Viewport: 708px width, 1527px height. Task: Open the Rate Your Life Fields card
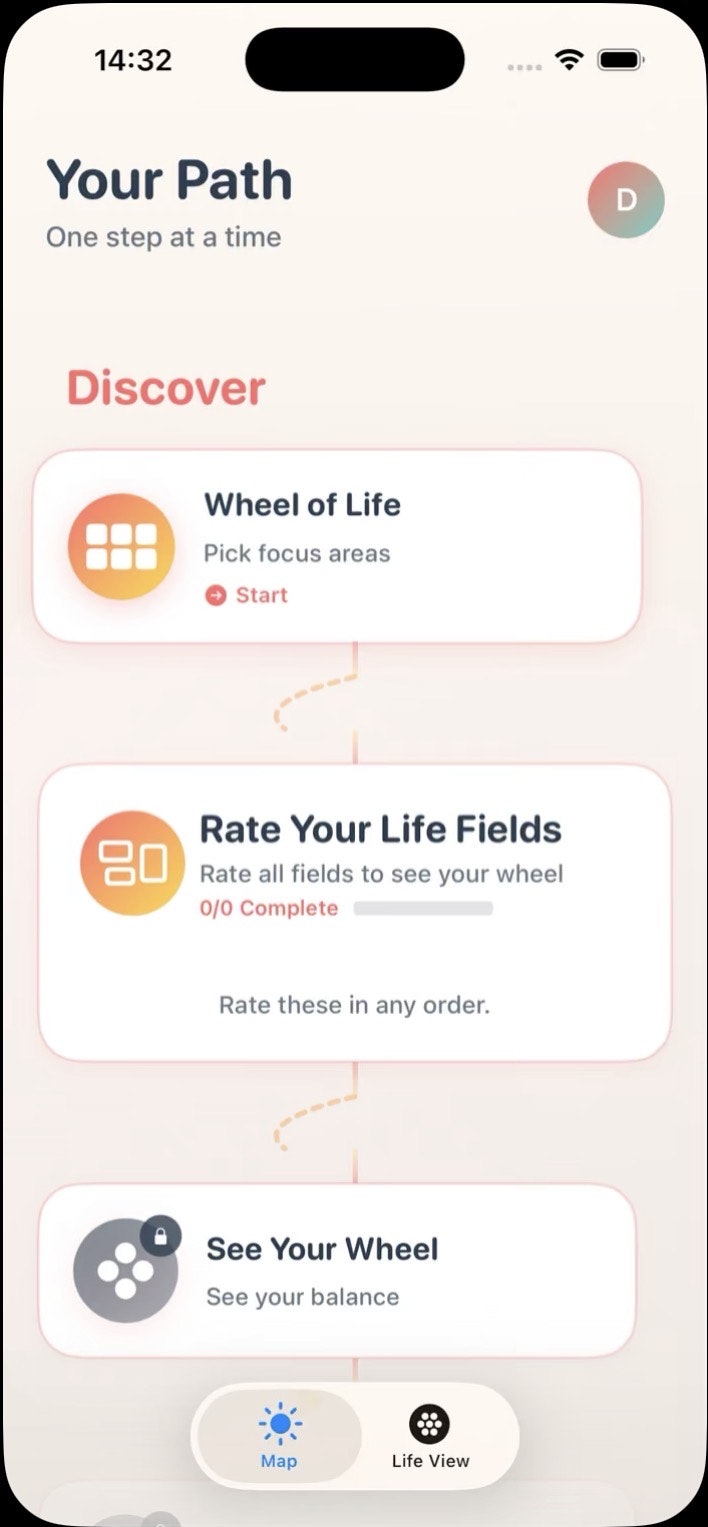[x=354, y=912]
